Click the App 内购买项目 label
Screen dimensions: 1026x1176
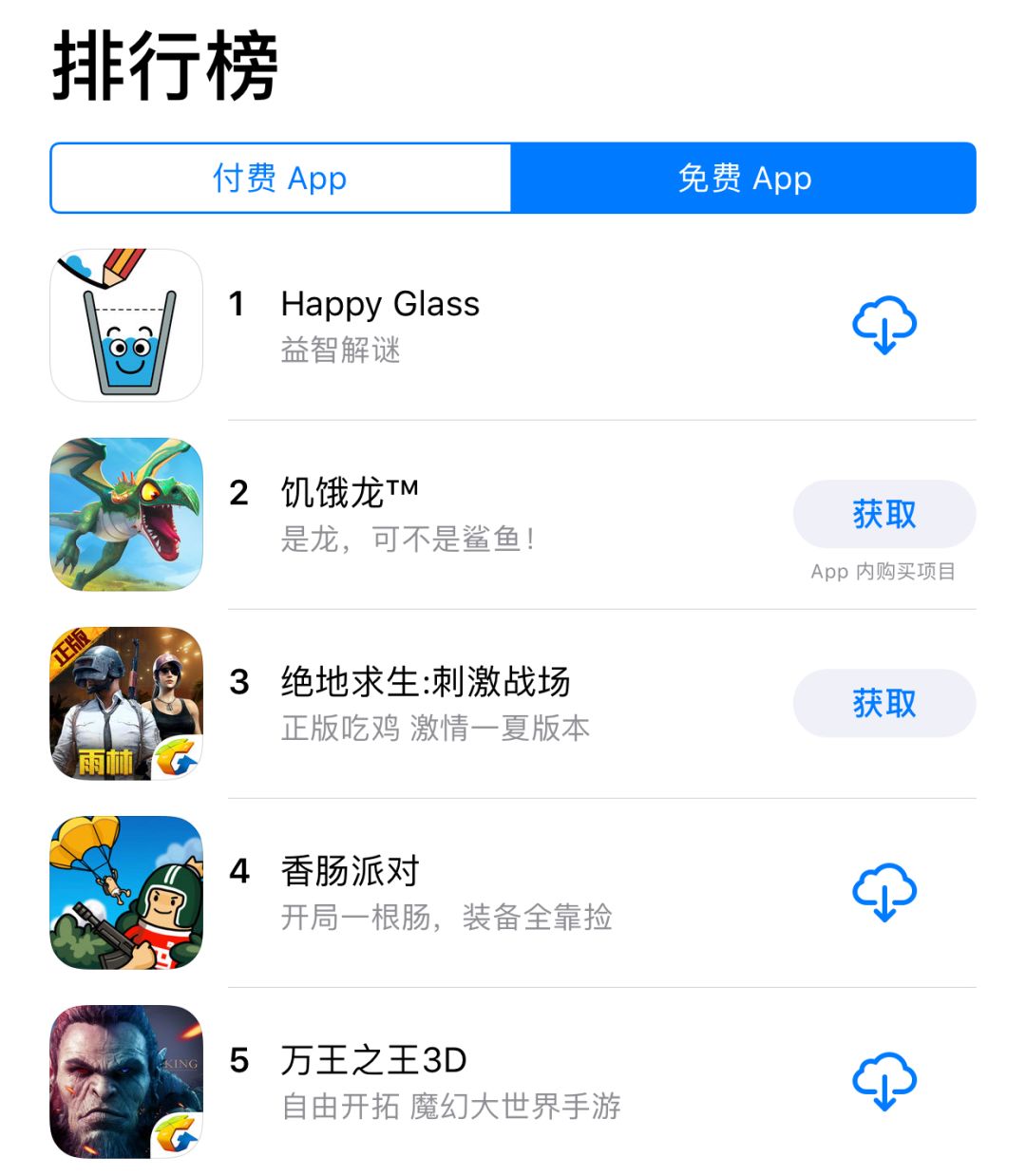[x=883, y=572]
